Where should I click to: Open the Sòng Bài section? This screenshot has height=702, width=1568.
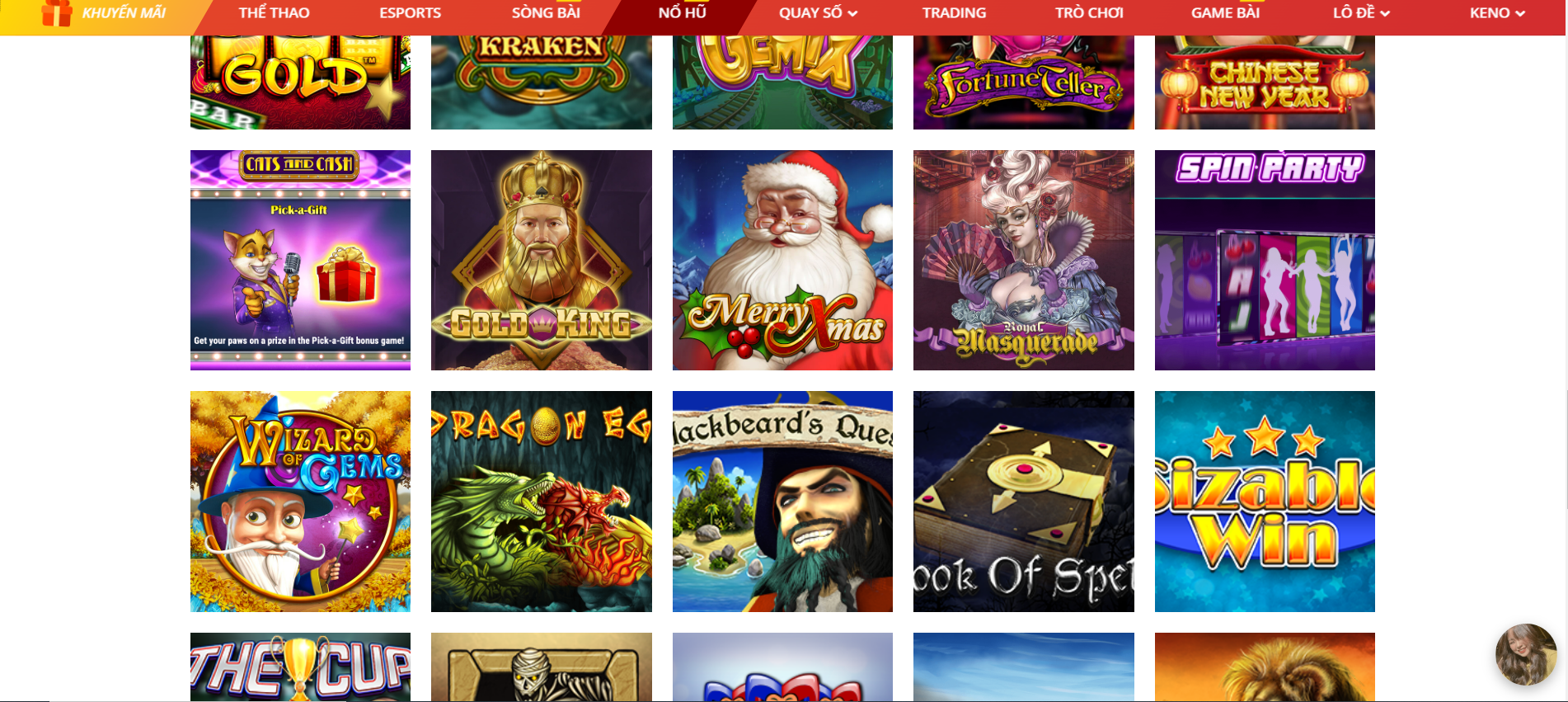click(546, 13)
